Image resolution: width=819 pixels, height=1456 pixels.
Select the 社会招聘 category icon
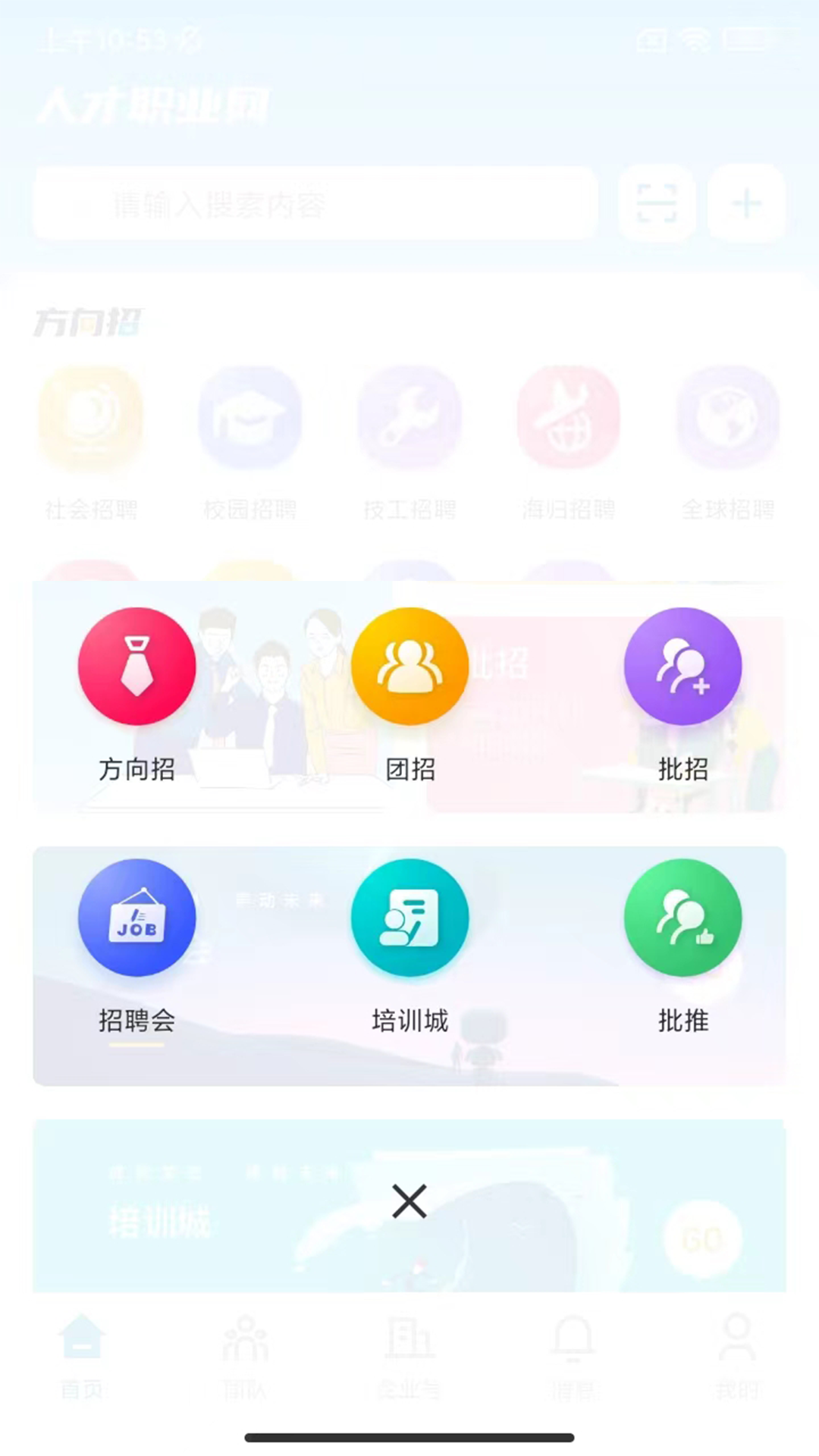coord(91,418)
